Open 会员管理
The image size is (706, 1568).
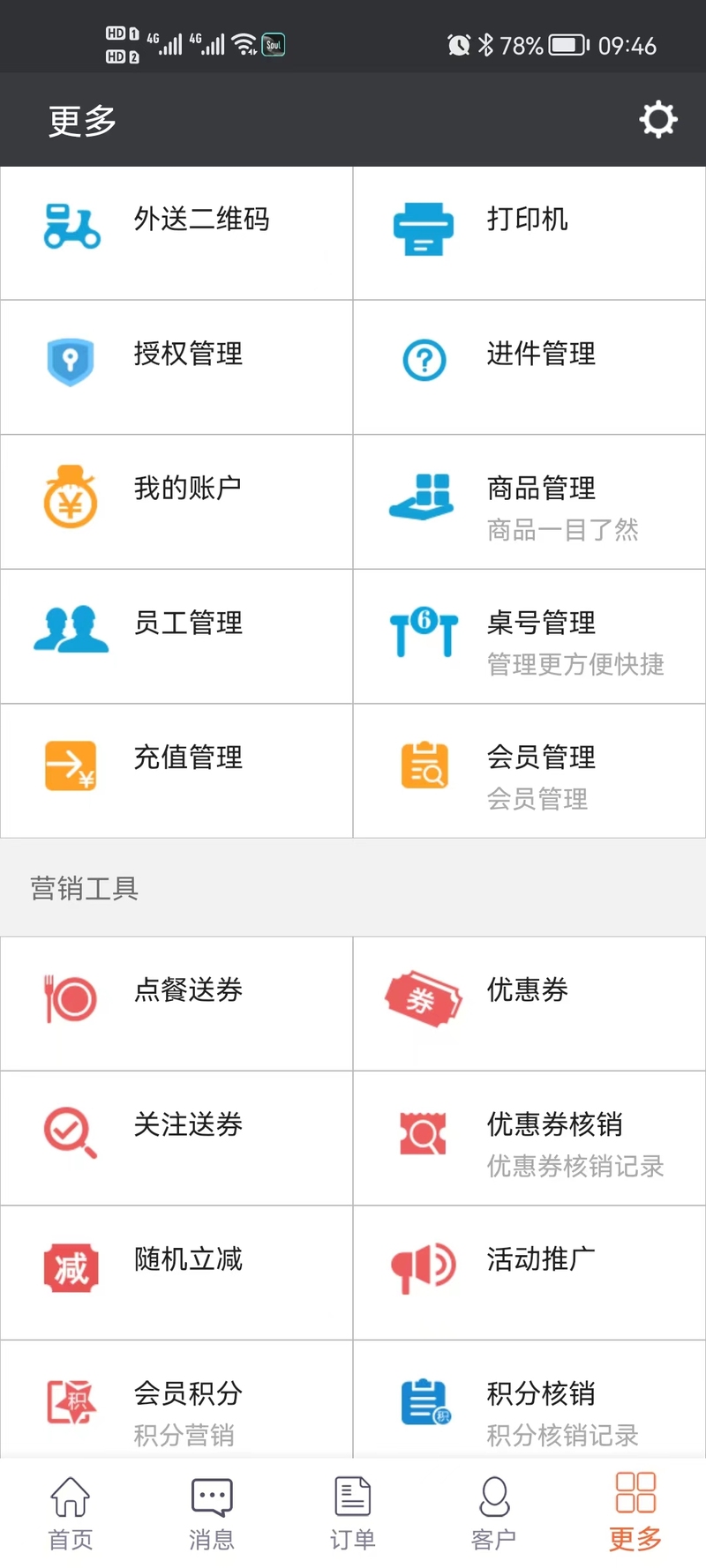(x=529, y=771)
